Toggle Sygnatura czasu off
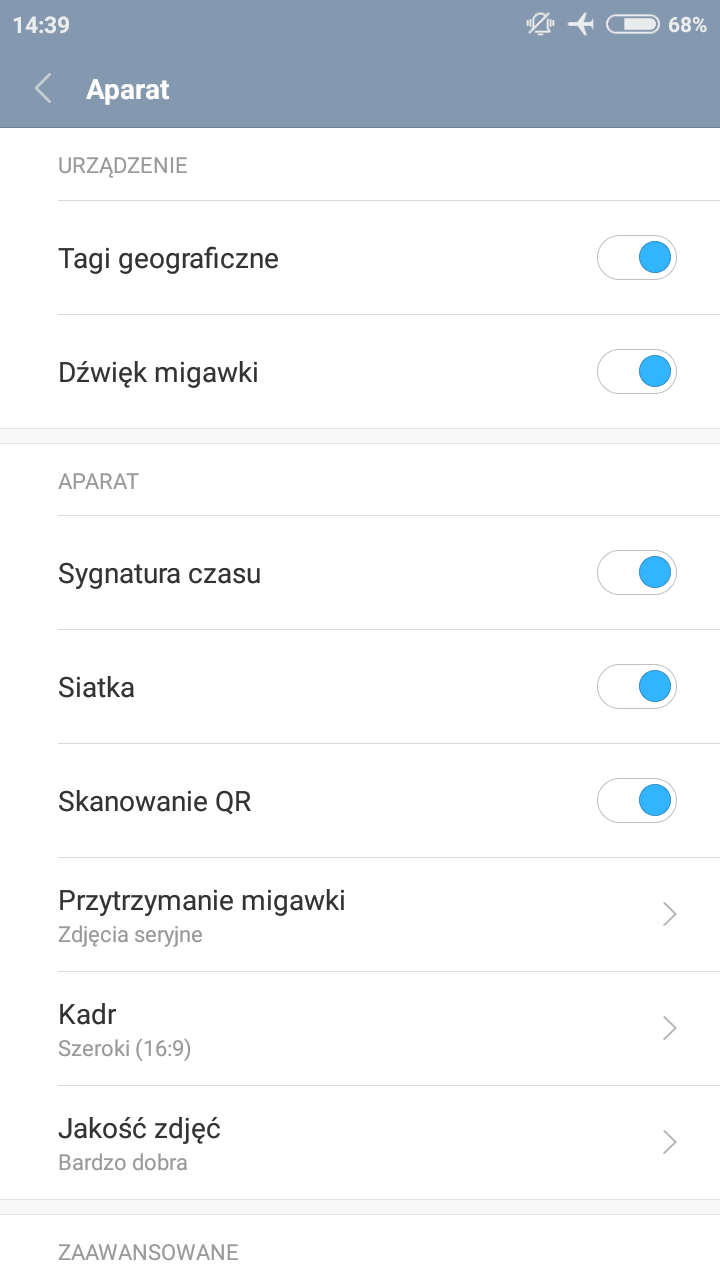Image resolution: width=720 pixels, height=1280 pixels. pos(637,573)
